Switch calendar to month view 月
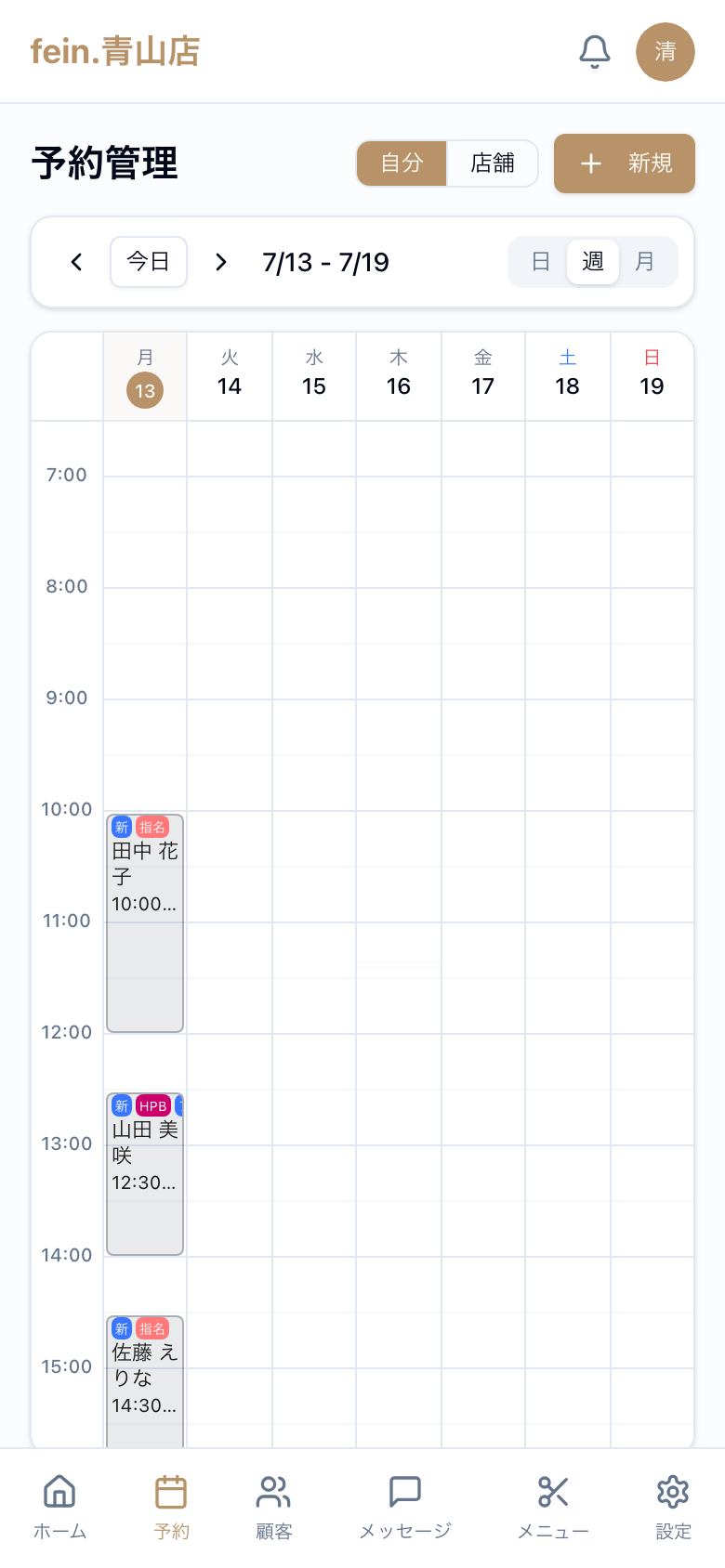The image size is (725, 1568). click(x=645, y=262)
